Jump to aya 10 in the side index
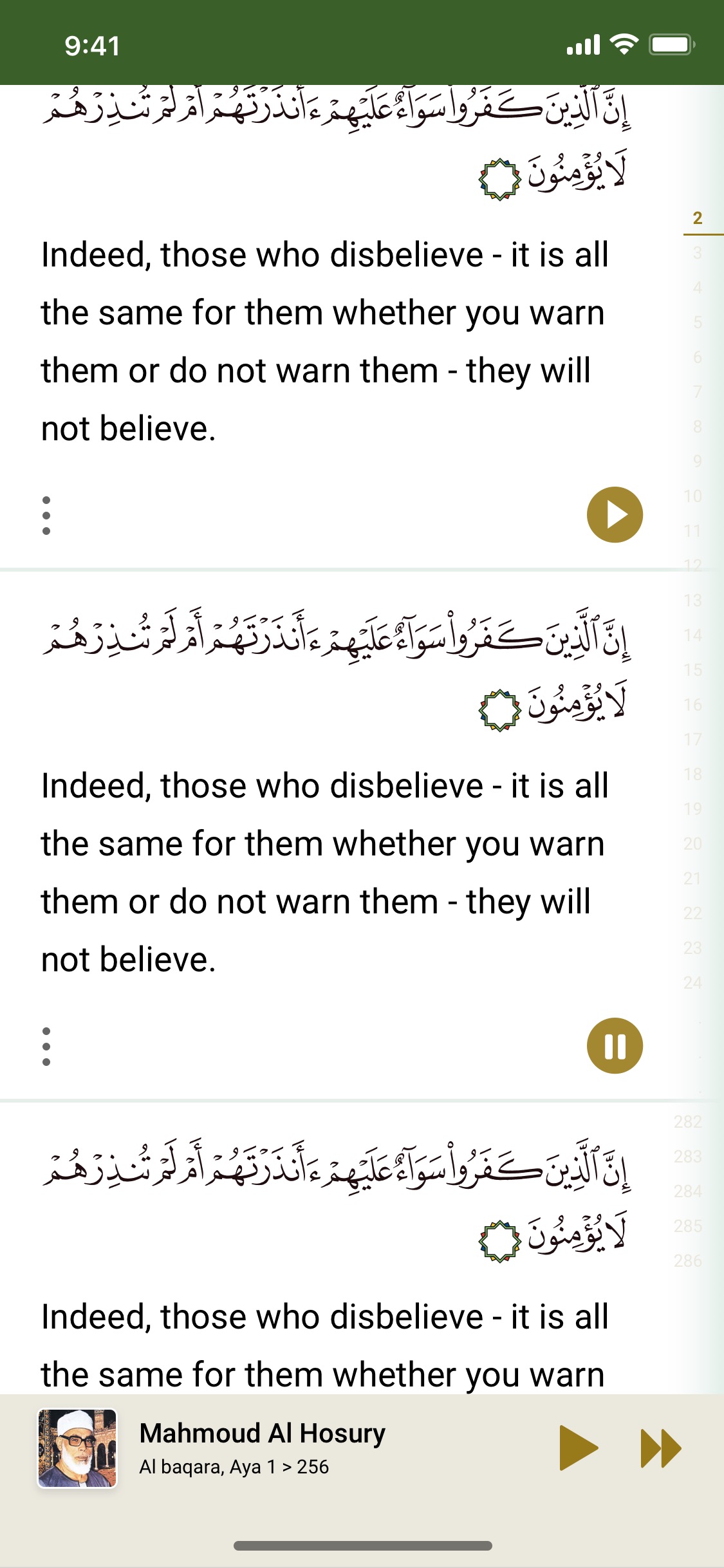 (x=692, y=496)
